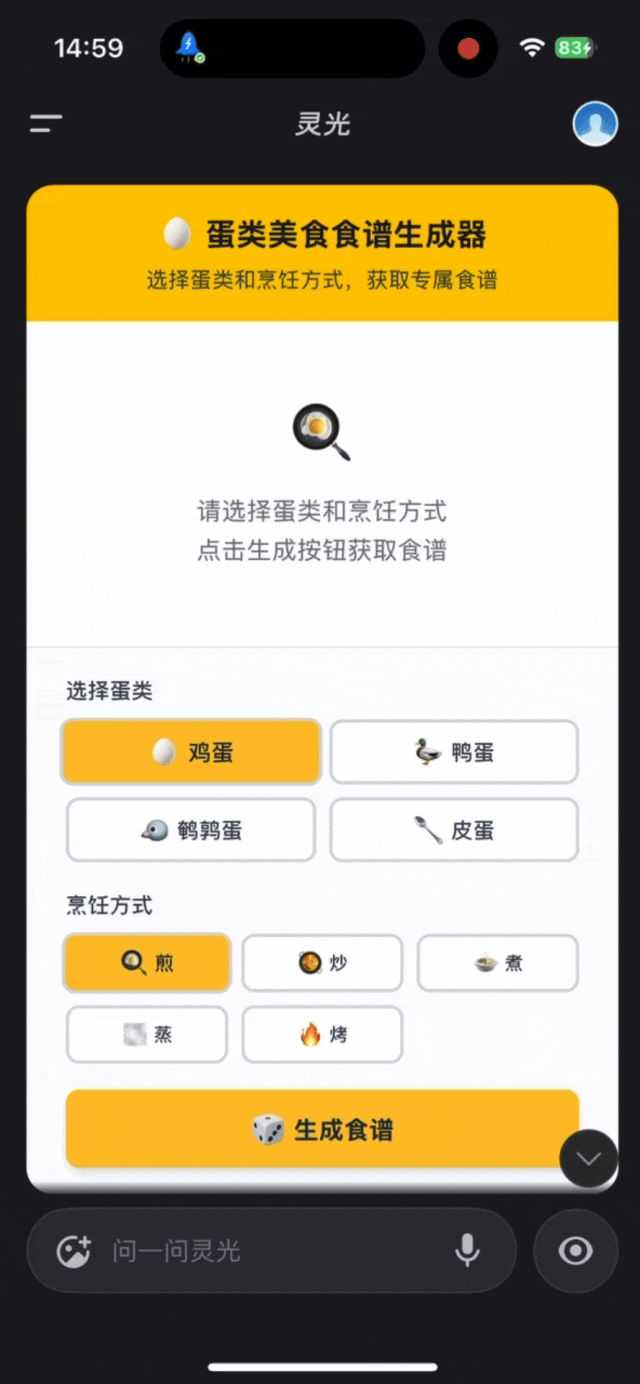This screenshot has height=1384, width=640.
Task: Choose 皮蛋 as egg type
Action: (x=454, y=830)
